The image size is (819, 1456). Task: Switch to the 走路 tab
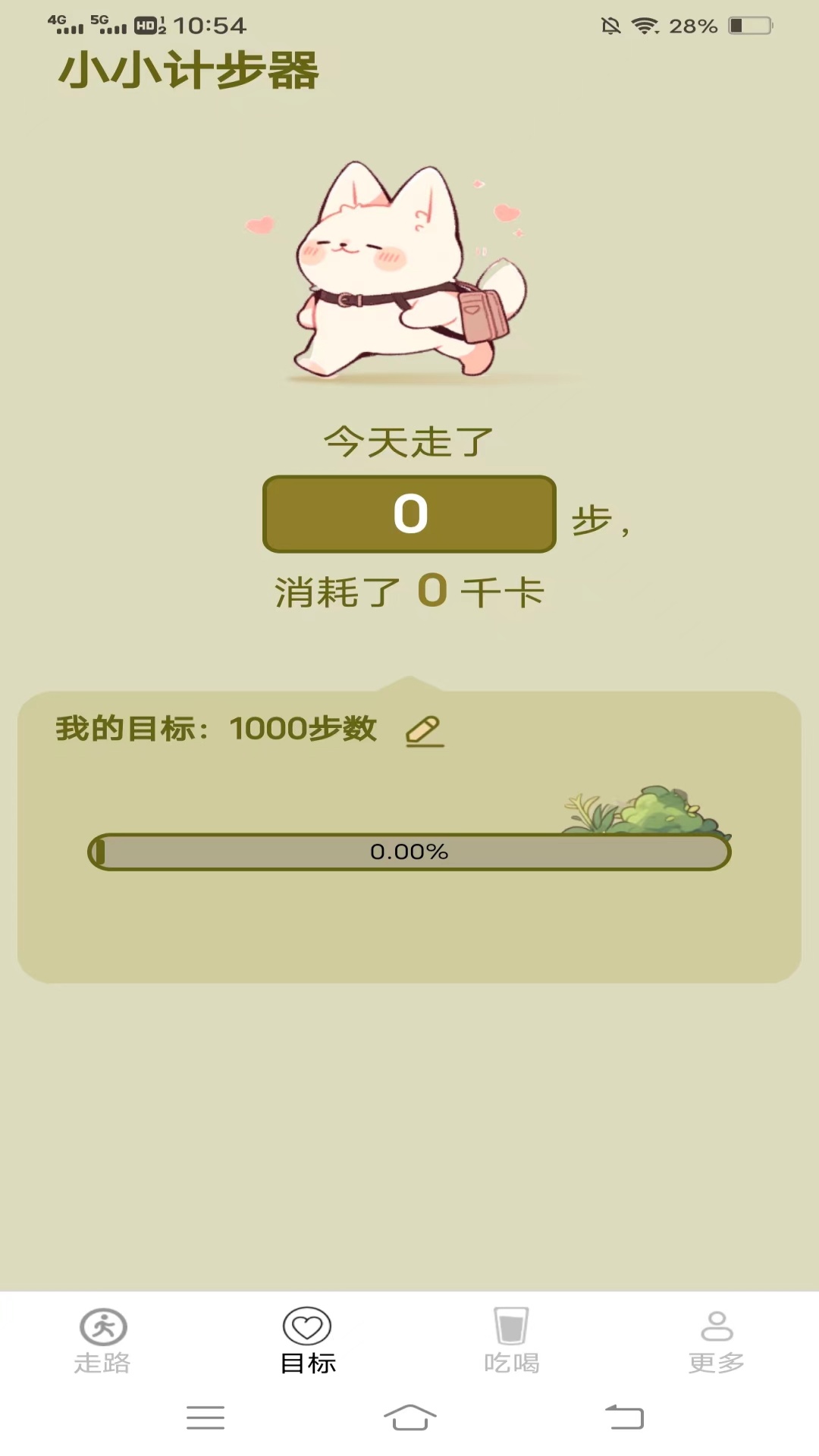tap(103, 1341)
